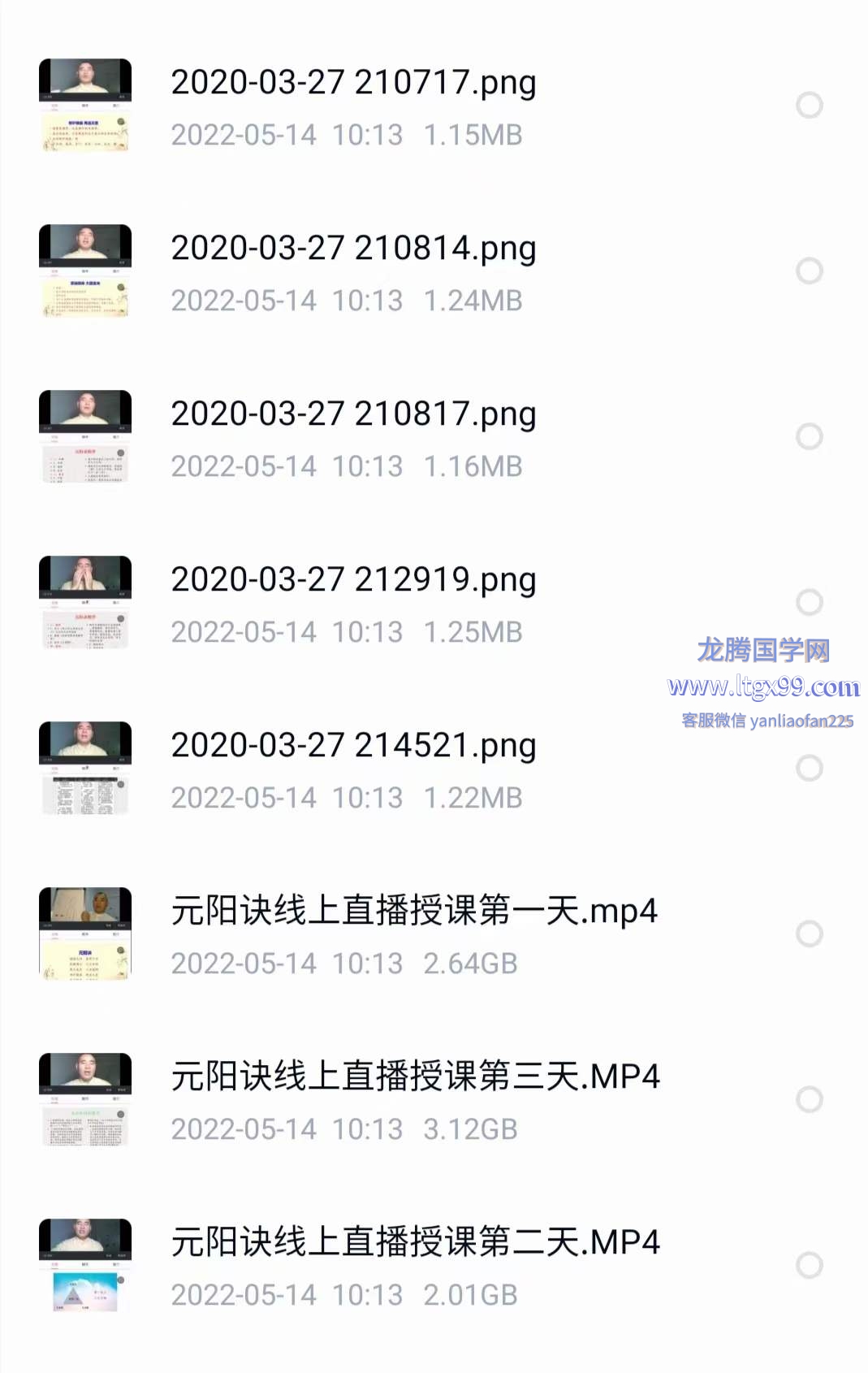Open video 元阳诀线上直播授课第二天.MP4

[x=415, y=1243]
